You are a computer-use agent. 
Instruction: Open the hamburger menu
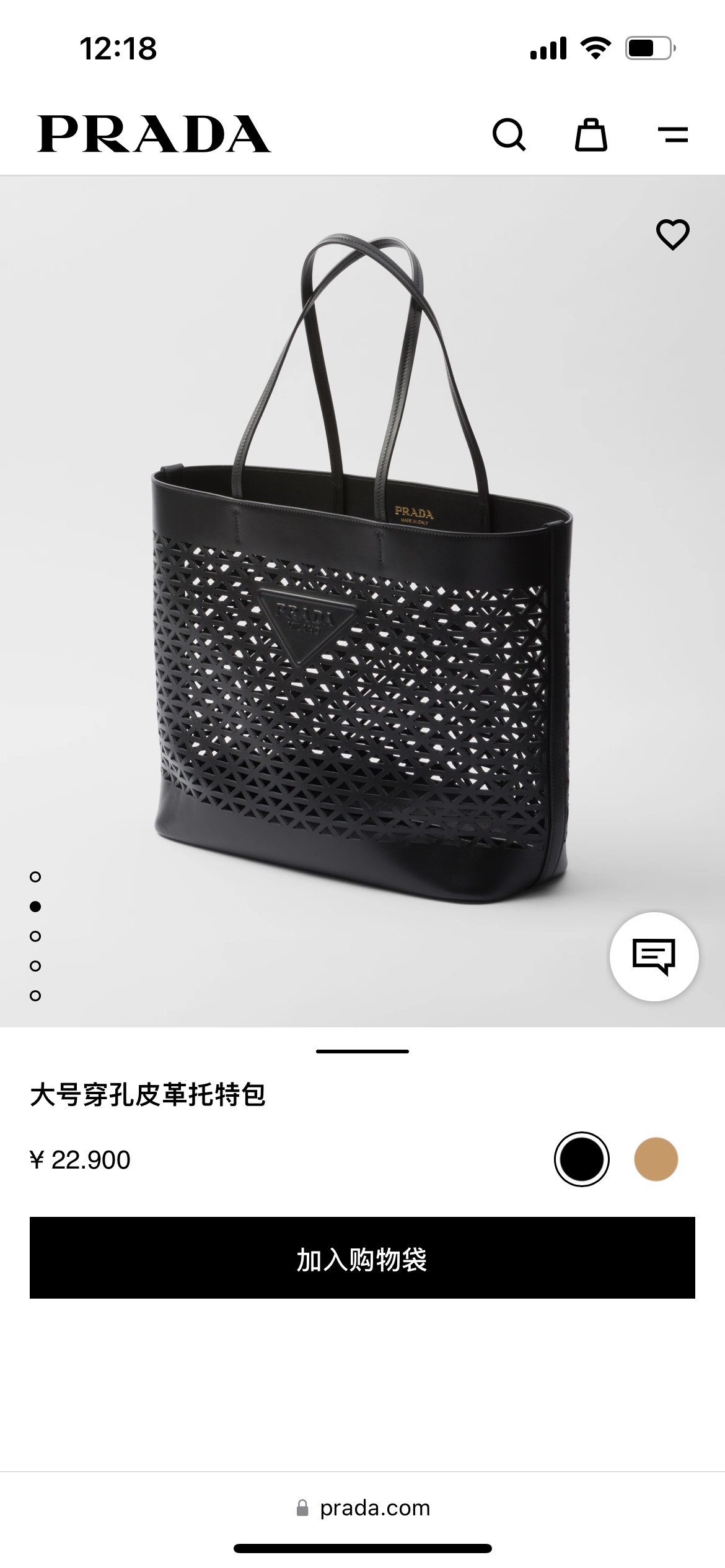pos(673,134)
